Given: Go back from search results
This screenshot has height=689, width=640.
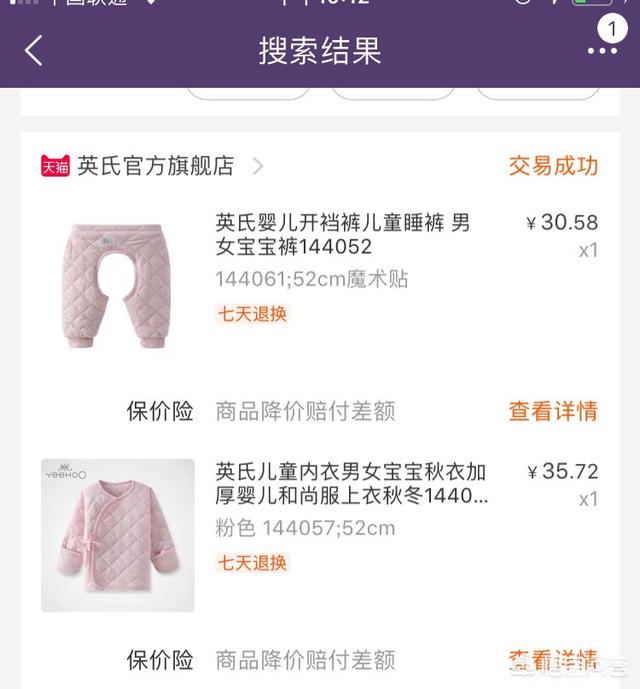Looking at the screenshot, I should coord(34,51).
